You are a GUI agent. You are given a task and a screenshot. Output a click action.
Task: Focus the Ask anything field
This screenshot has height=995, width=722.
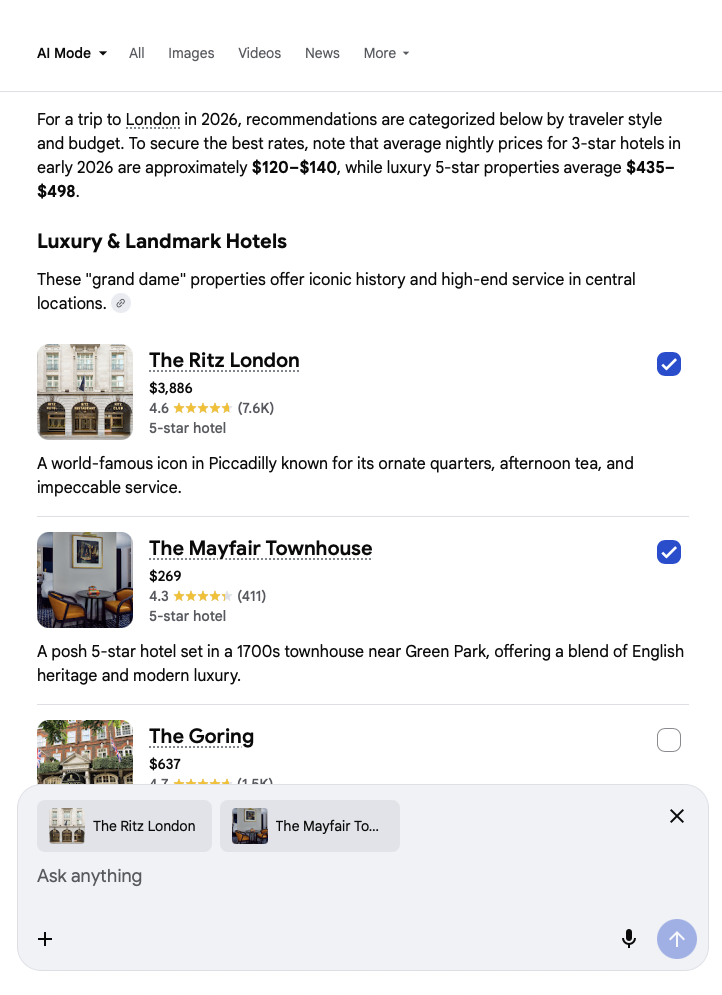[x=300, y=876]
